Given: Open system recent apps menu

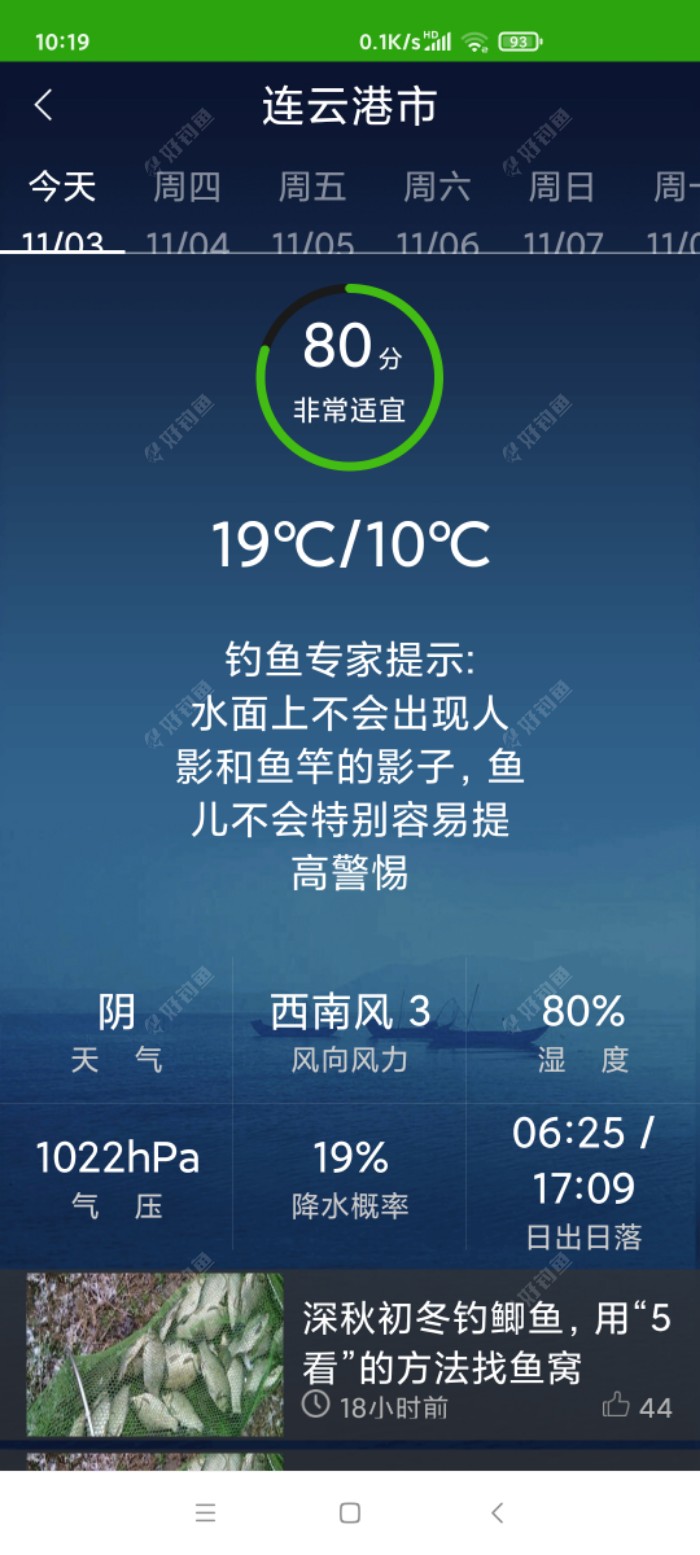Looking at the screenshot, I should (205, 1513).
